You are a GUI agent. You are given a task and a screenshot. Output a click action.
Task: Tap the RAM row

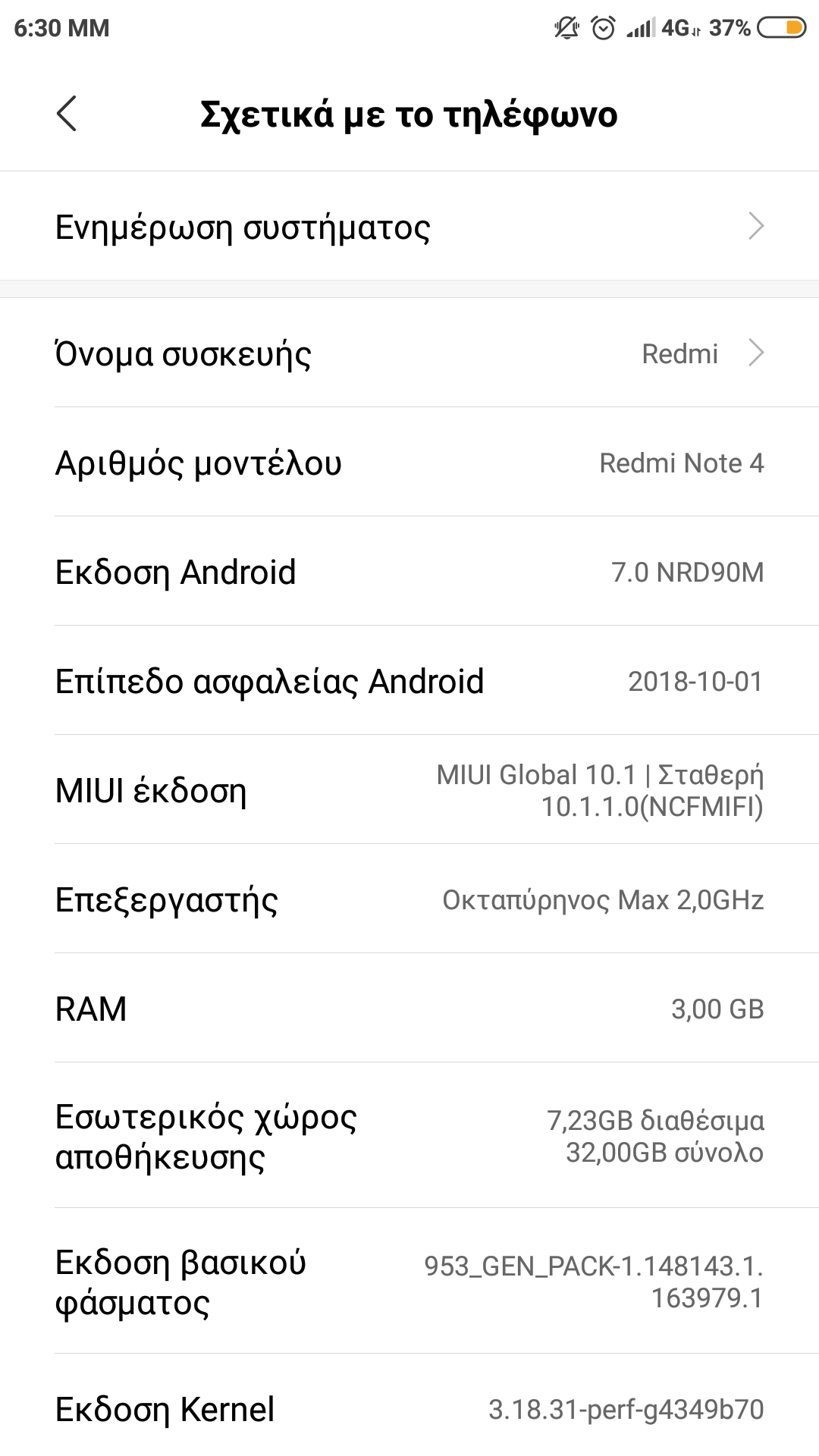(x=409, y=1009)
